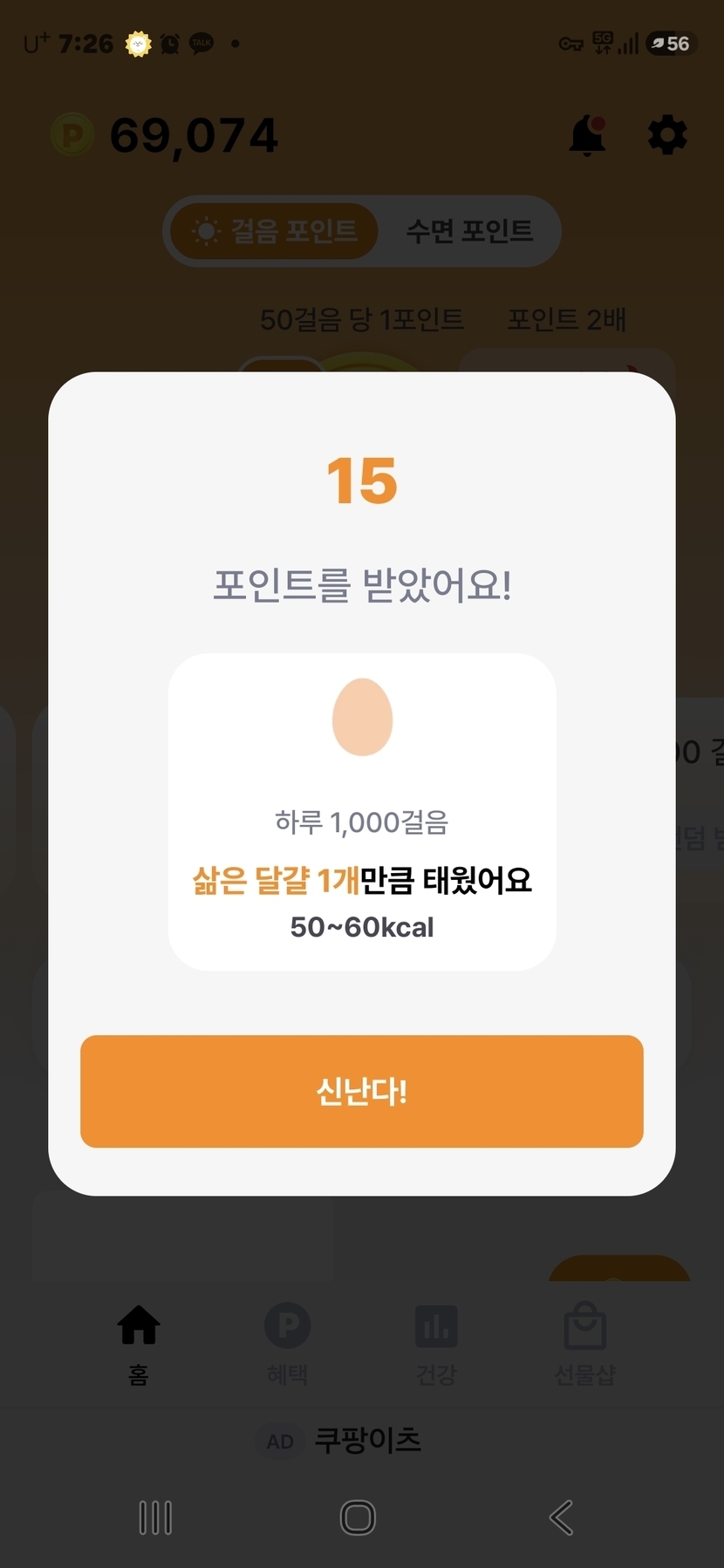Open the 선물샵 tab
This screenshot has width=724, height=1568.
585,1345
